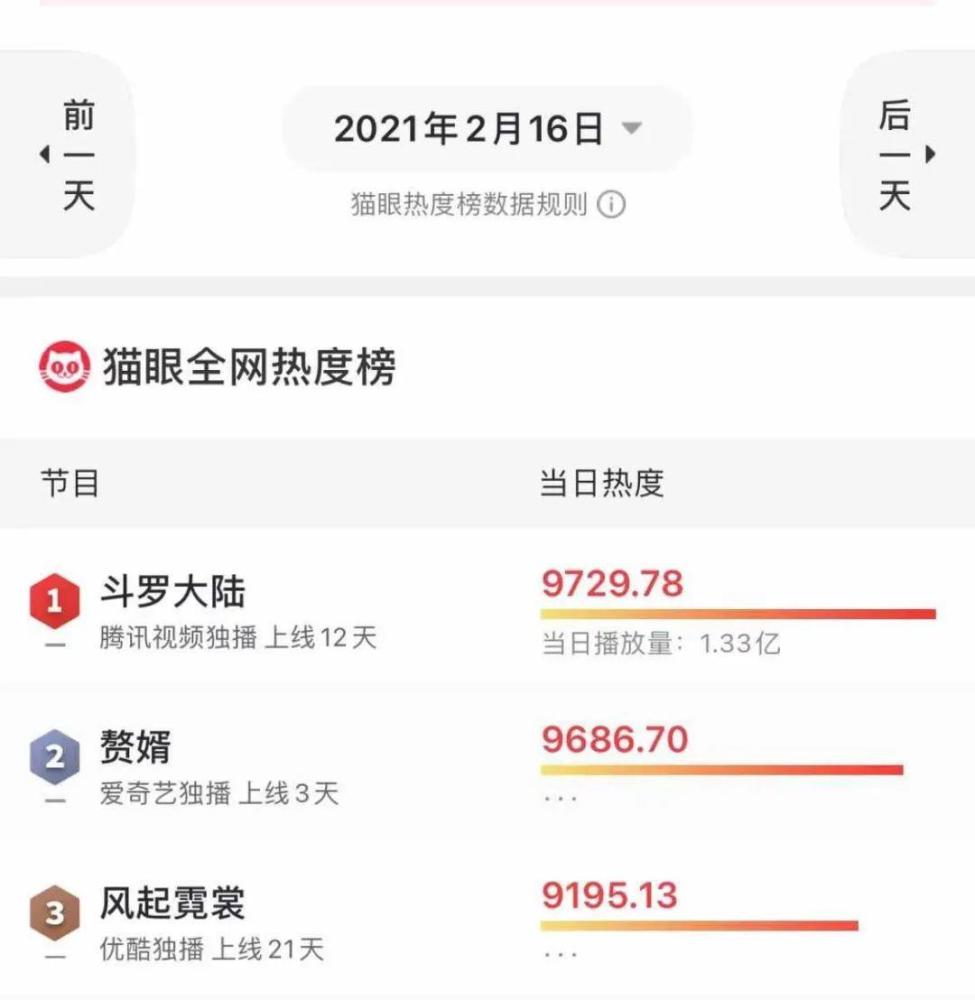Go to the previous day (前一天)

(70, 155)
